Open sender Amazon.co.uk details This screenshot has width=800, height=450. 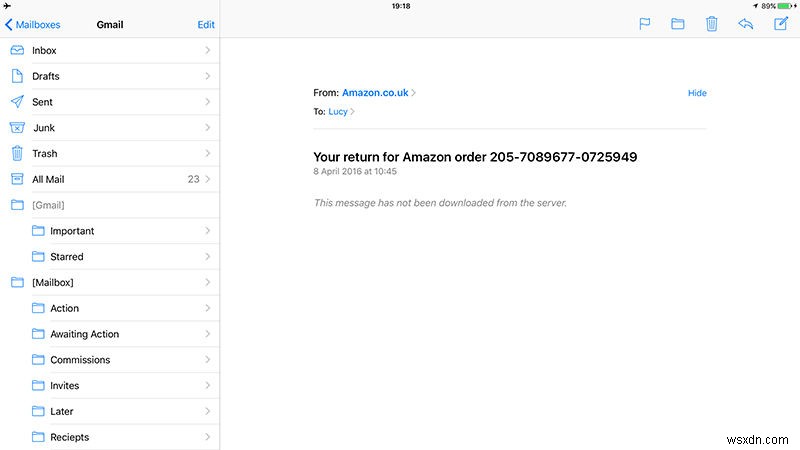coord(376,93)
